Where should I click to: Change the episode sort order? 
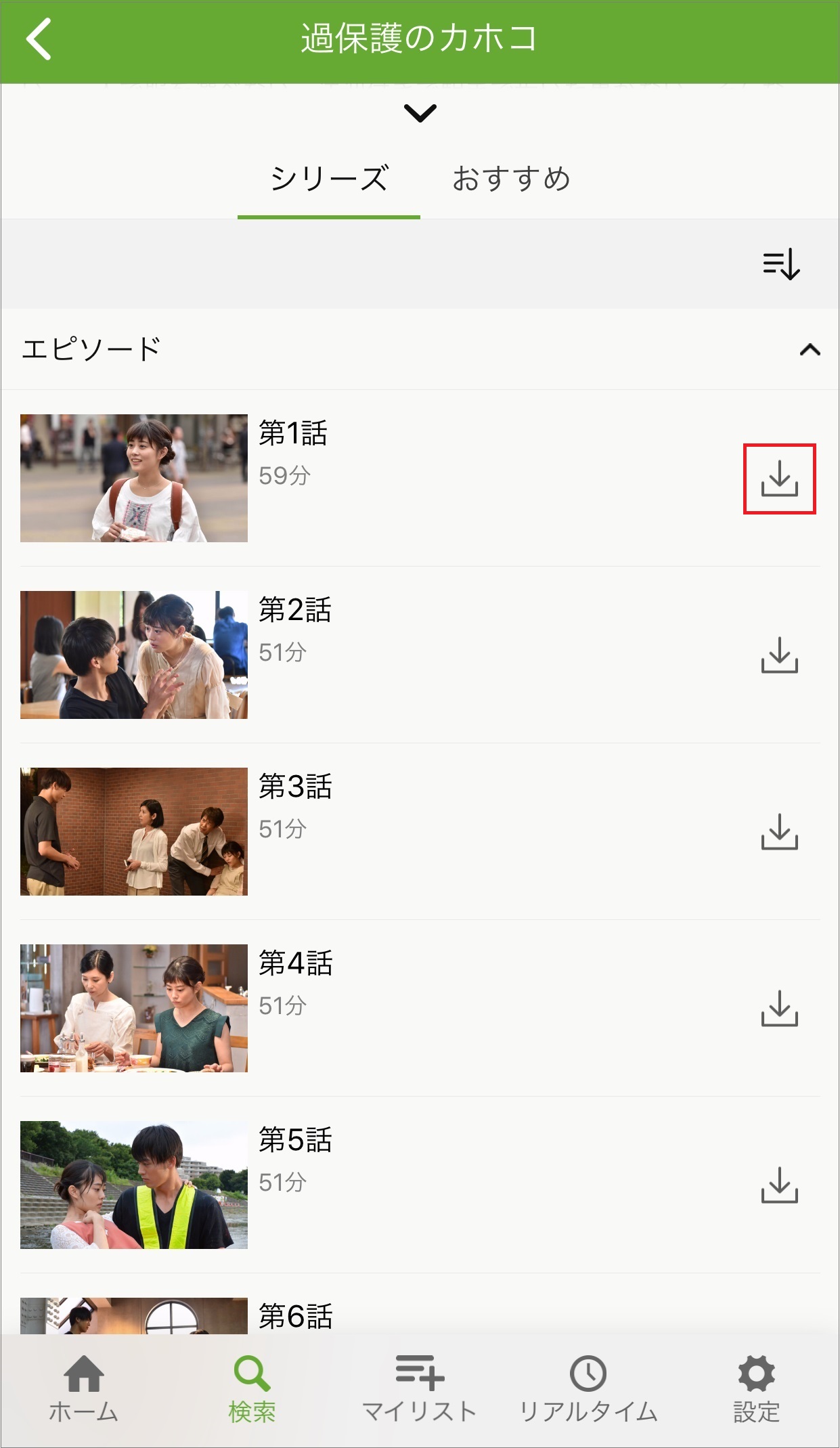(x=781, y=265)
